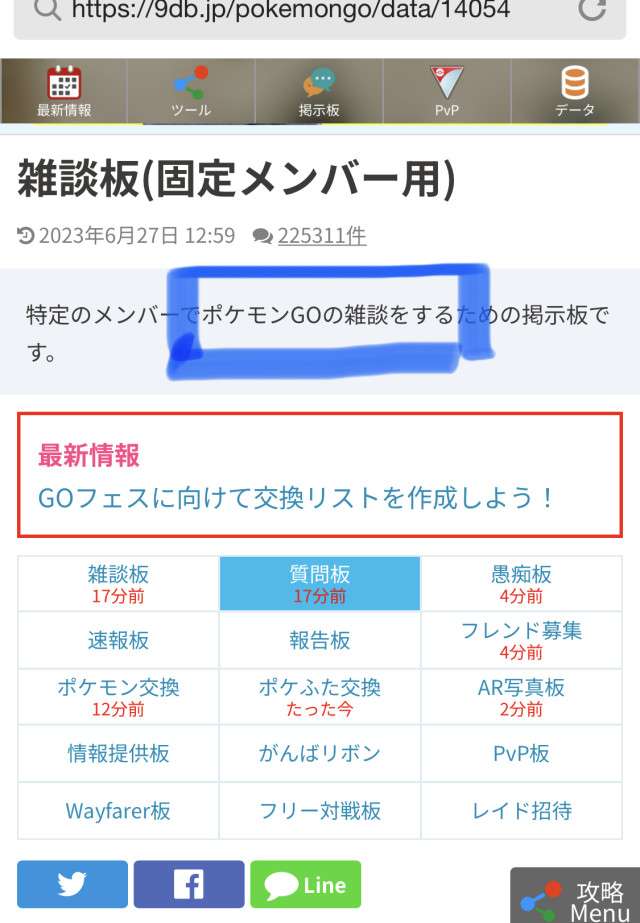Open the フレンド募集 board
Screen dimensions: 640x923
[x=521, y=640]
